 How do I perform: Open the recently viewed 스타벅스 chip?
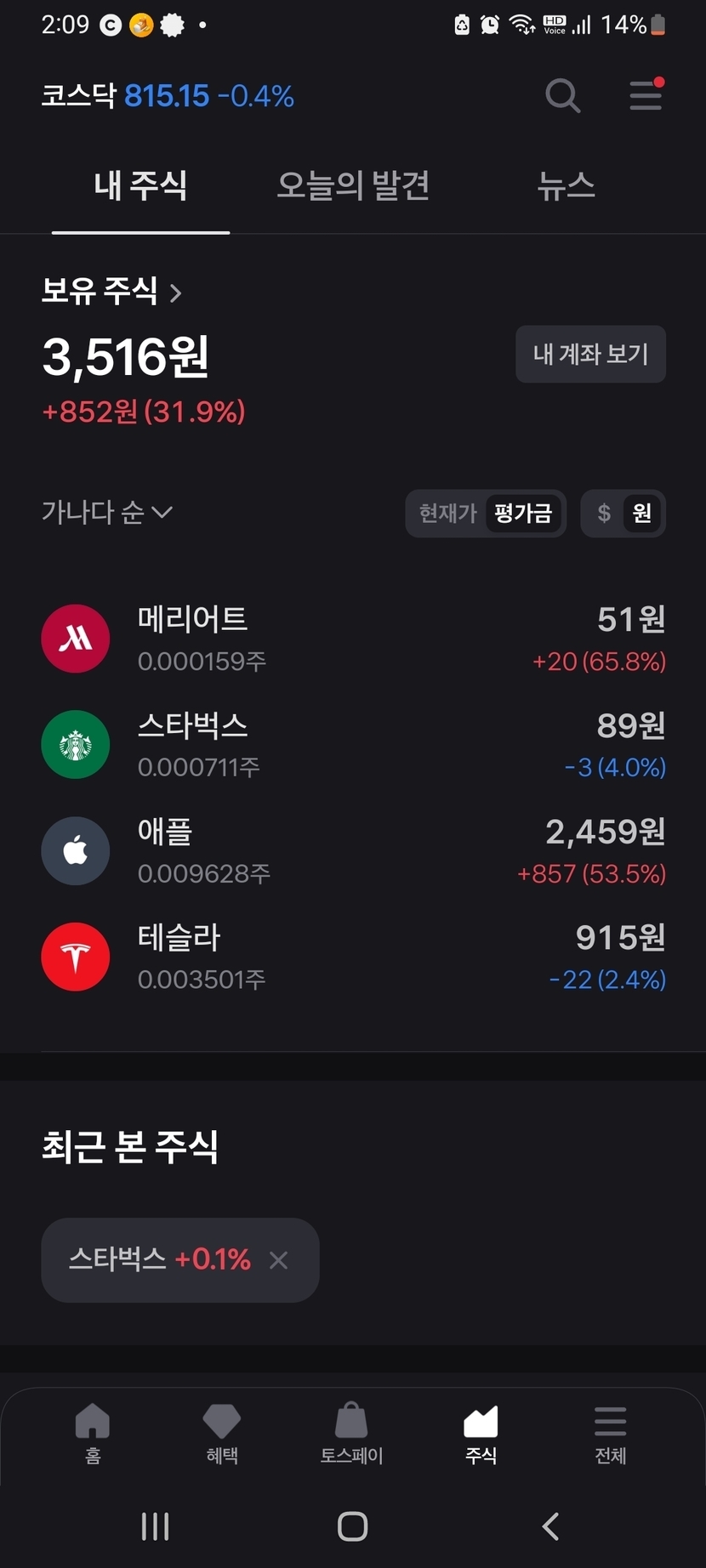pyautogui.click(x=159, y=1259)
